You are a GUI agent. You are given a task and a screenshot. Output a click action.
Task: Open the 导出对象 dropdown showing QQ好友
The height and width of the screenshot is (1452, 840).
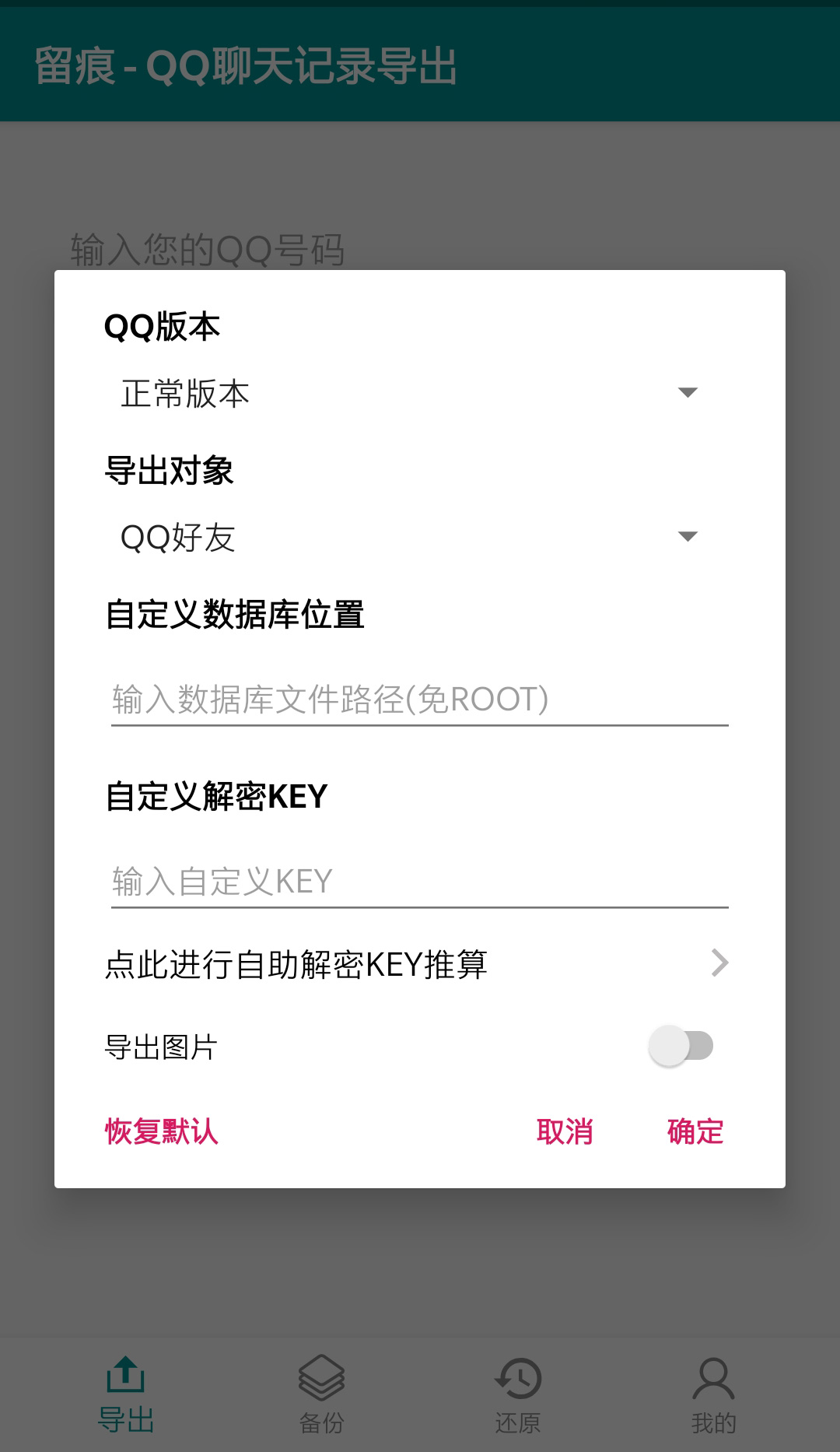click(420, 536)
